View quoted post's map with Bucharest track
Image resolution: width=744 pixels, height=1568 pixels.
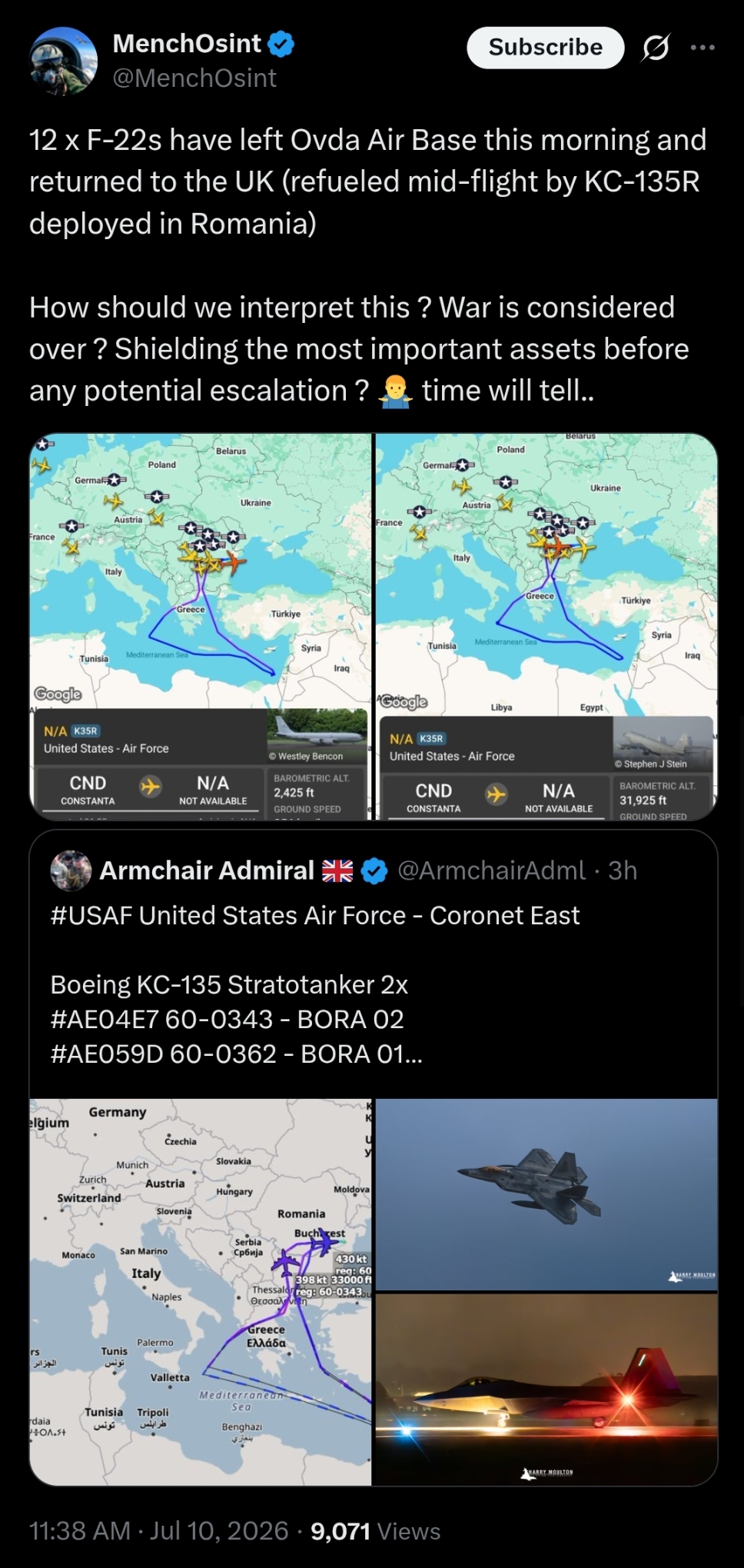201,1292
